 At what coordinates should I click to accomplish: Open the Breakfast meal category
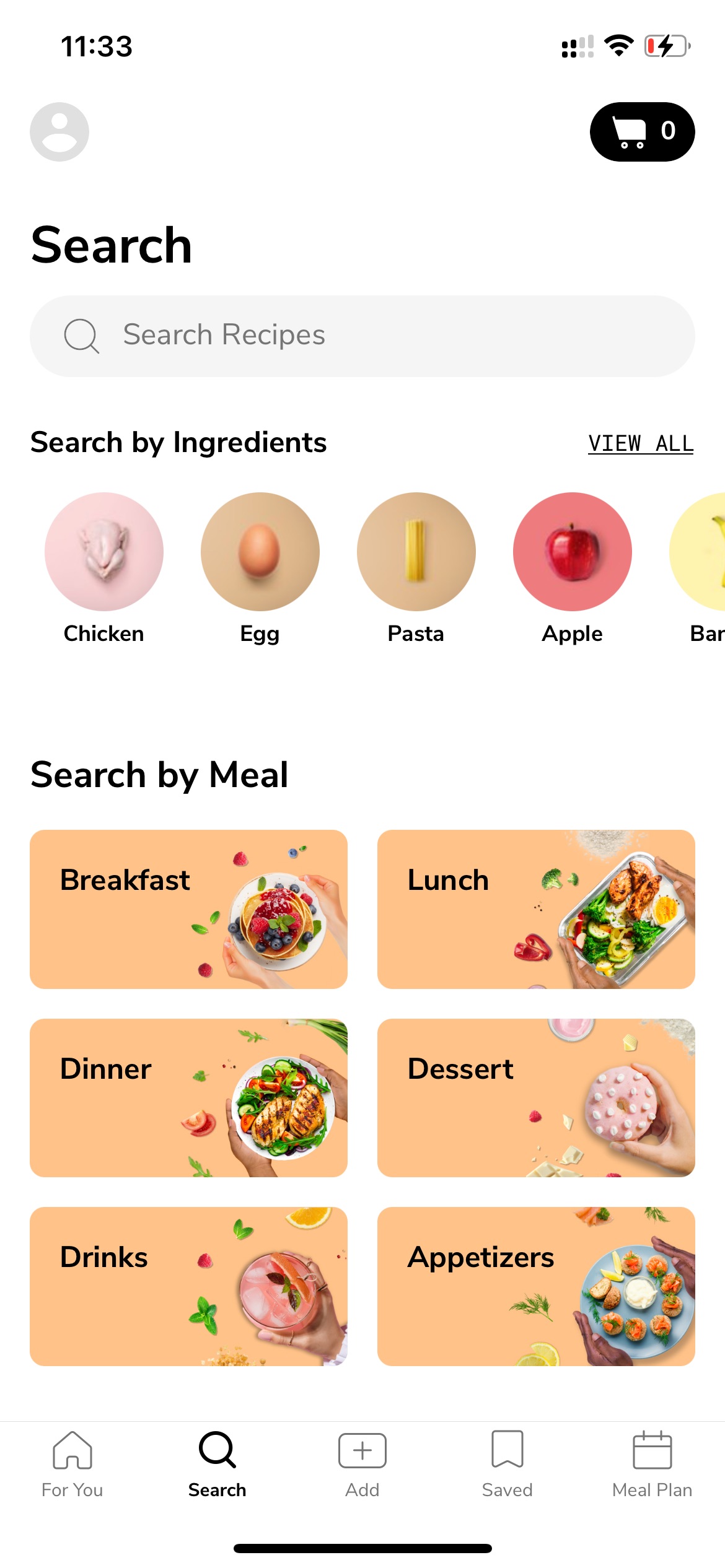pos(188,909)
